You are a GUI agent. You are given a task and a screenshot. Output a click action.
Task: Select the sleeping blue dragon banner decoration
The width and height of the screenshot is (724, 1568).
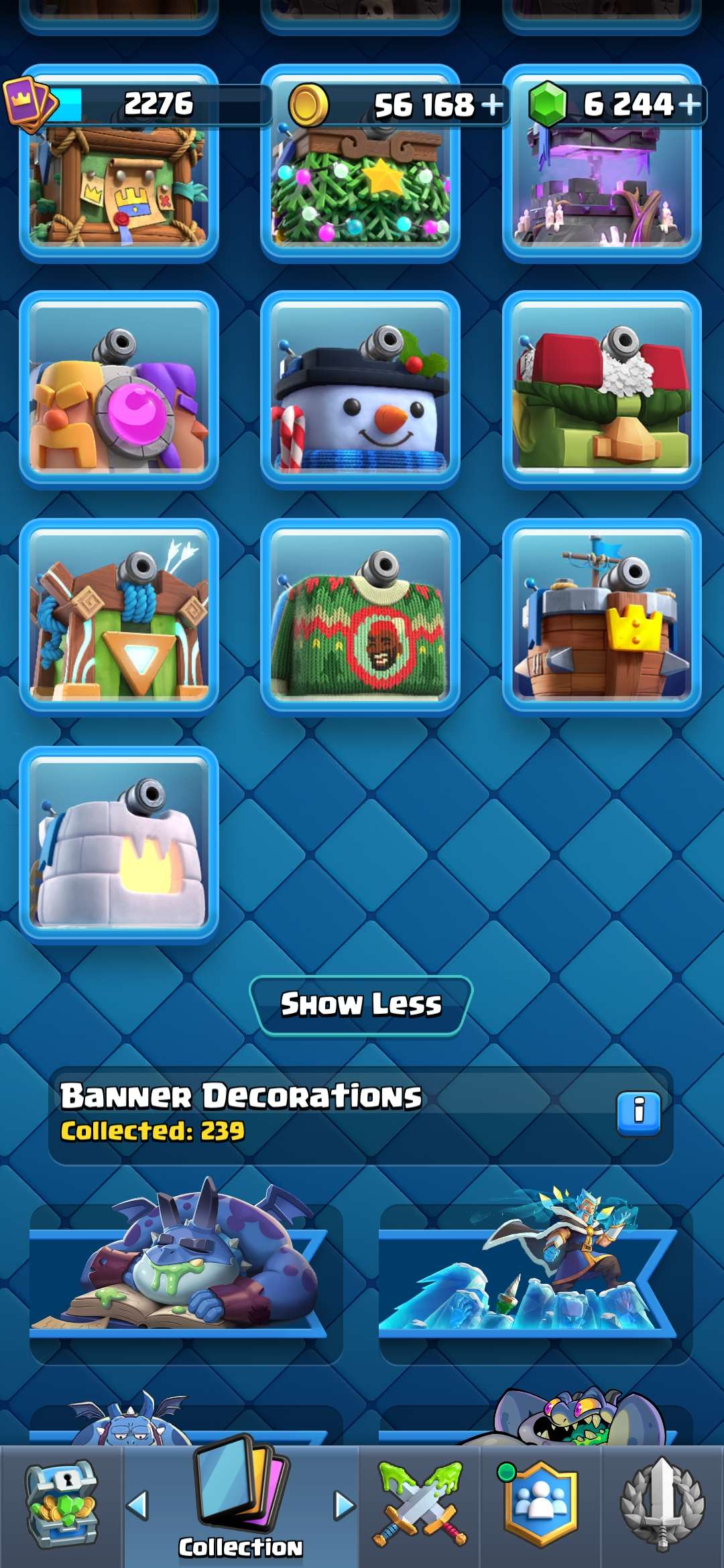(186, 1273)
